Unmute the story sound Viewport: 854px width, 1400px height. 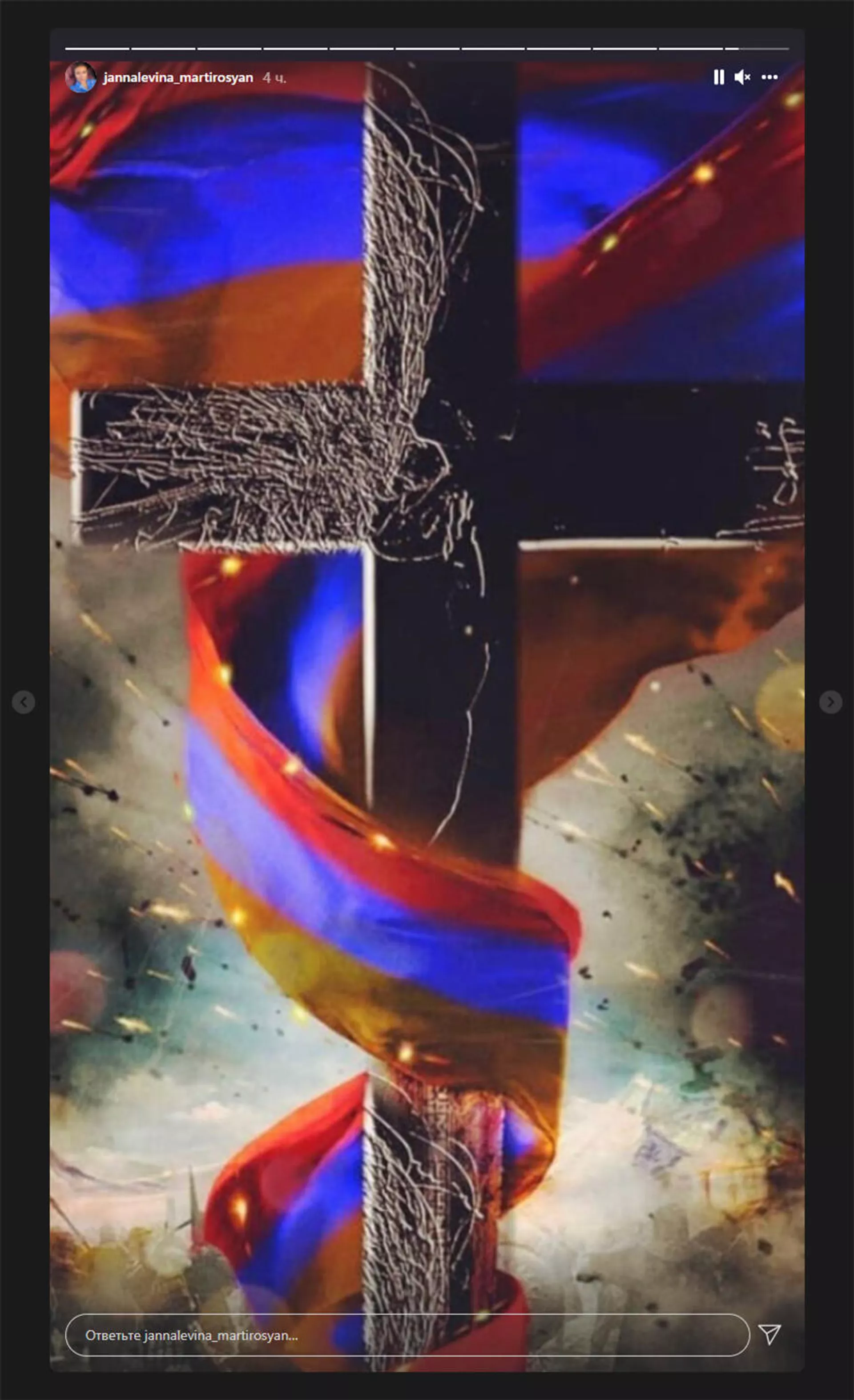[x=742, y=77]
